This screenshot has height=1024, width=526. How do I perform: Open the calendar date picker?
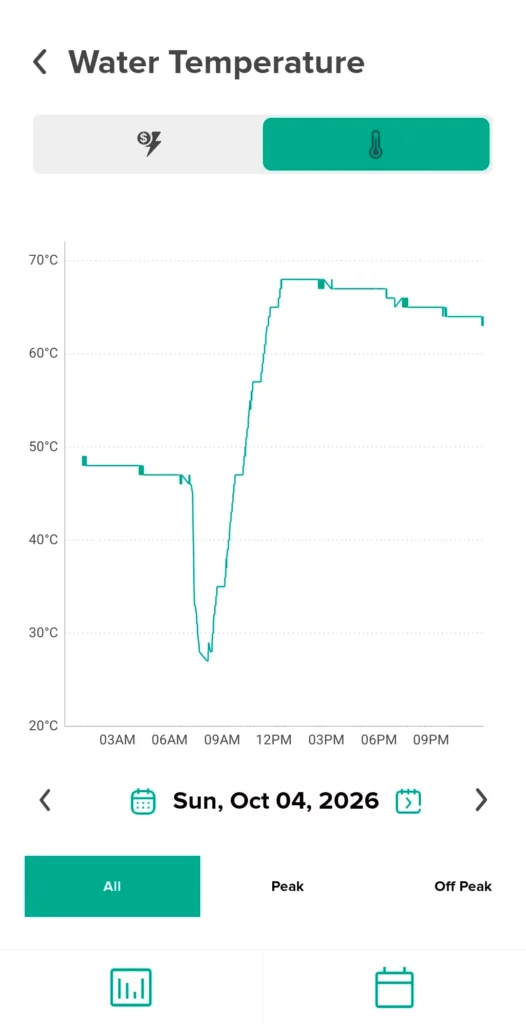click(143, 801)
